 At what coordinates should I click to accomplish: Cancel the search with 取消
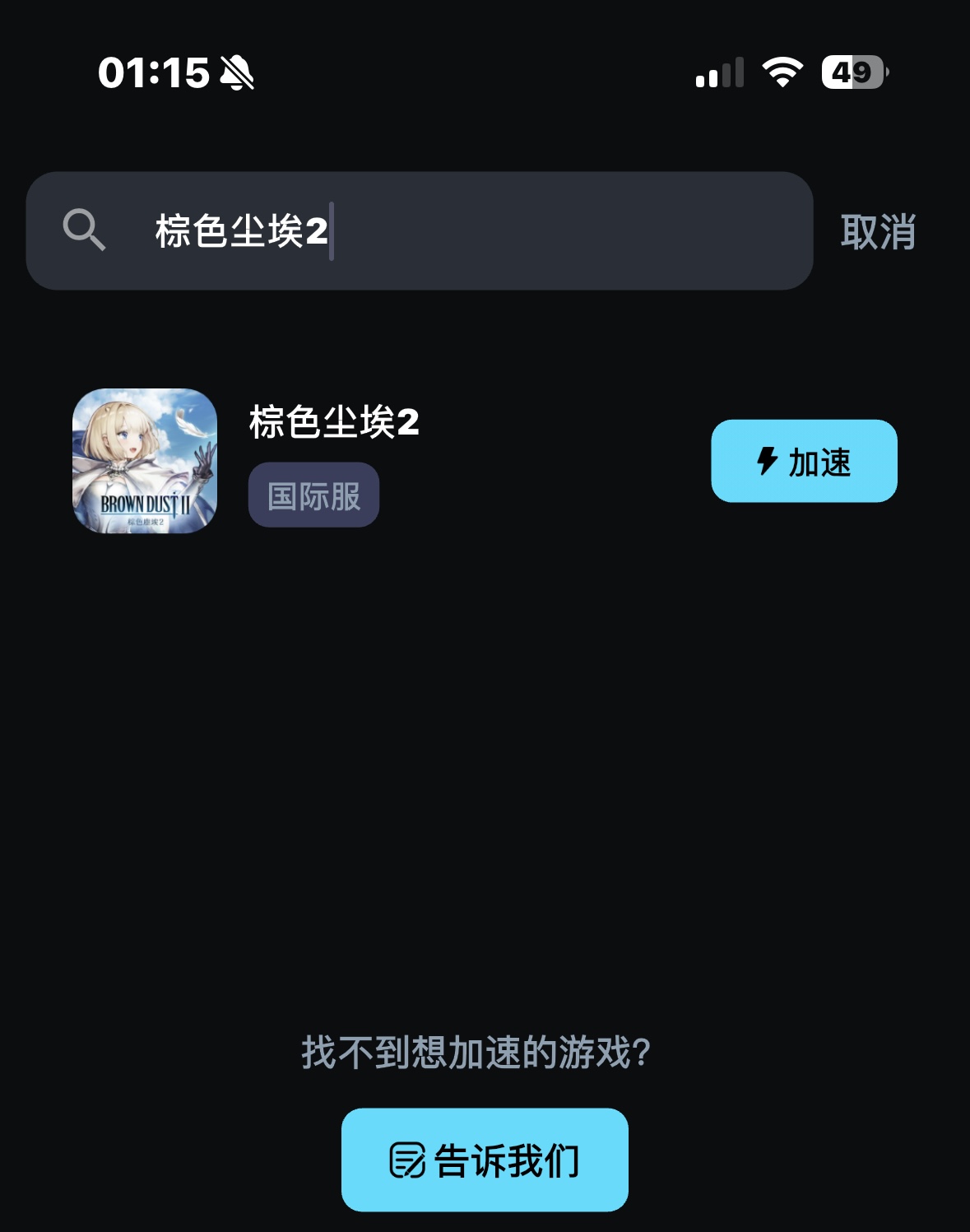point(877,232)
